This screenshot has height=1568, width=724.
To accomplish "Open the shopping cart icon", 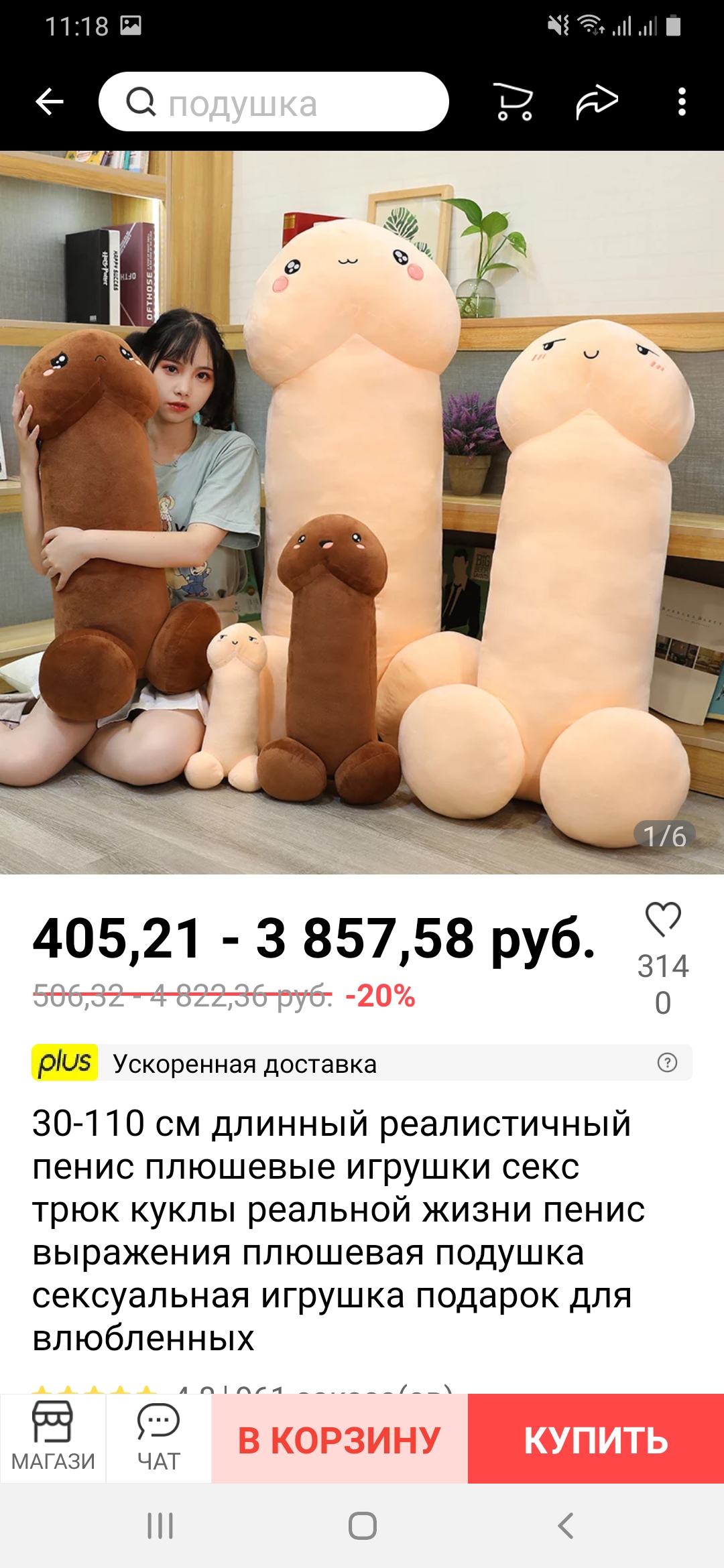I will point(514,102).
